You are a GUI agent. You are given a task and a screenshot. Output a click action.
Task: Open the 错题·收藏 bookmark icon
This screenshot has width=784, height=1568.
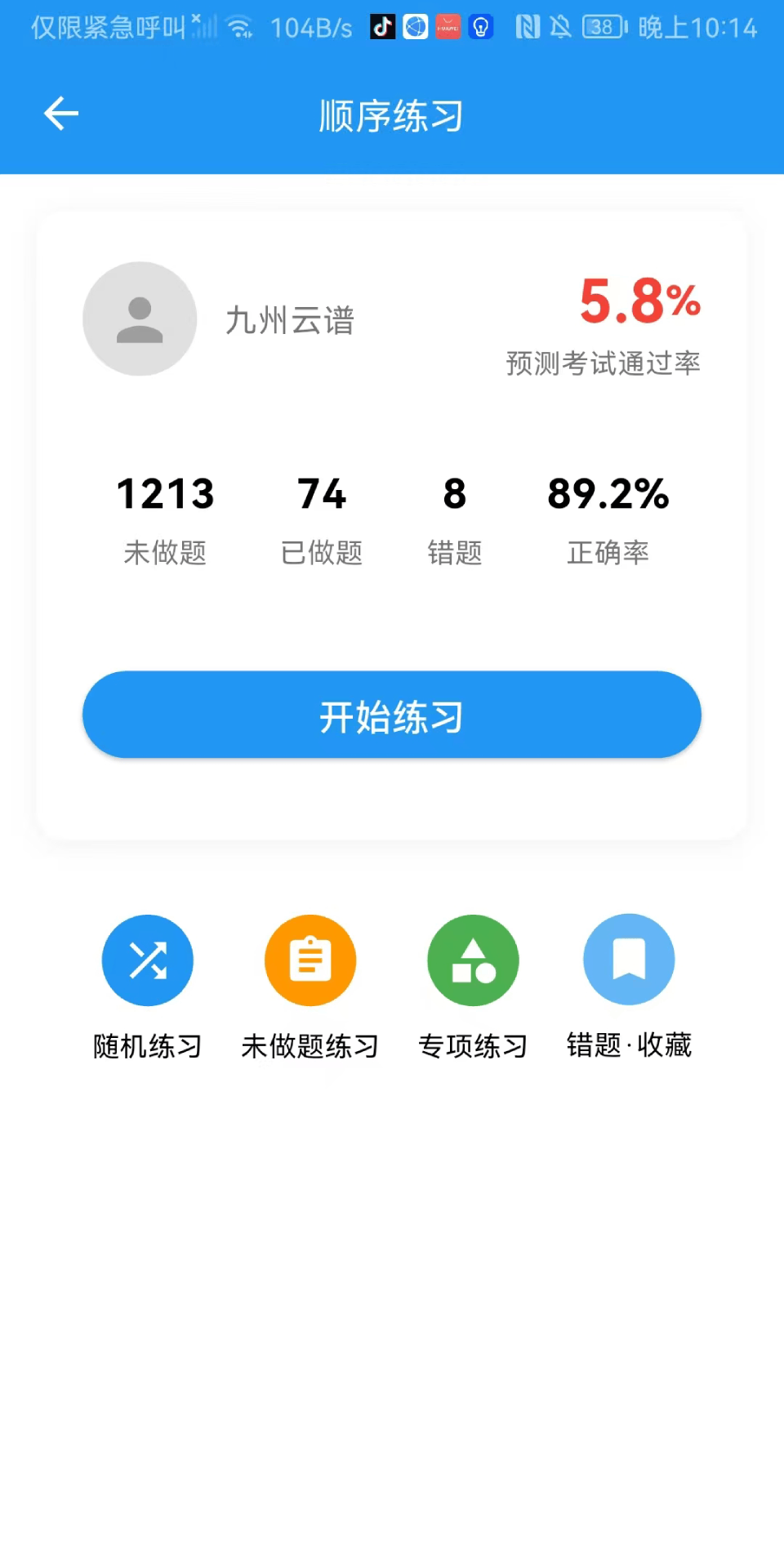628,960
